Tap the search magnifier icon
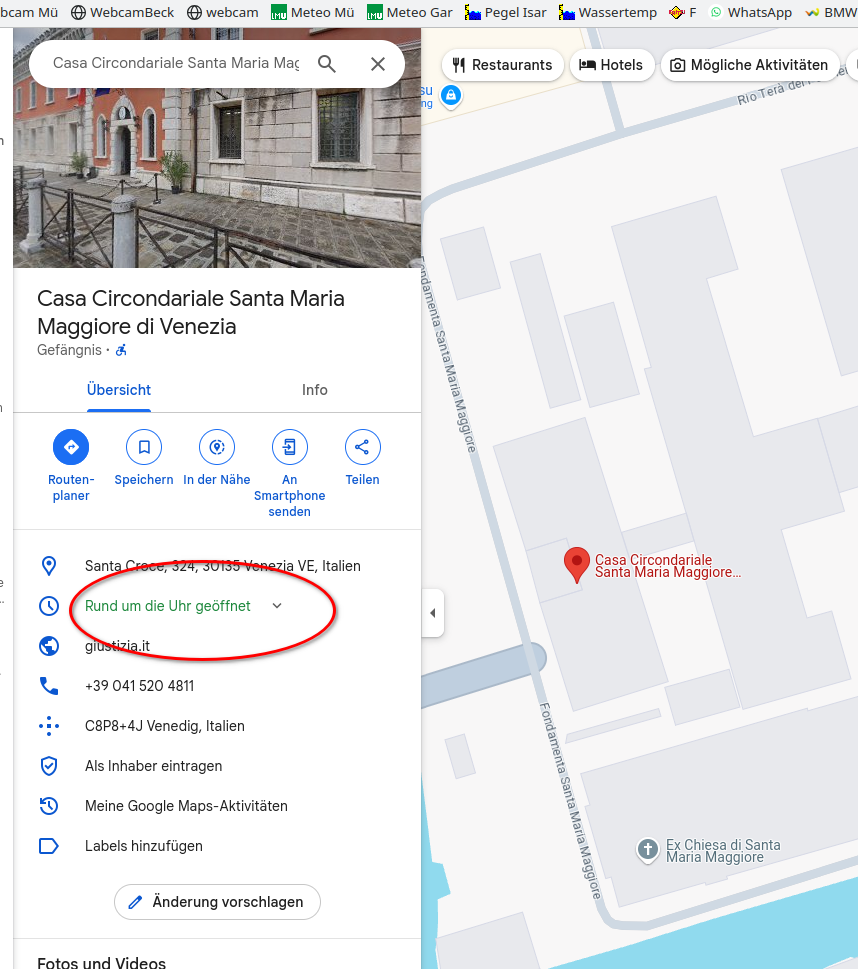The width and height of the screenshot is (858, 969). point(327,64)
